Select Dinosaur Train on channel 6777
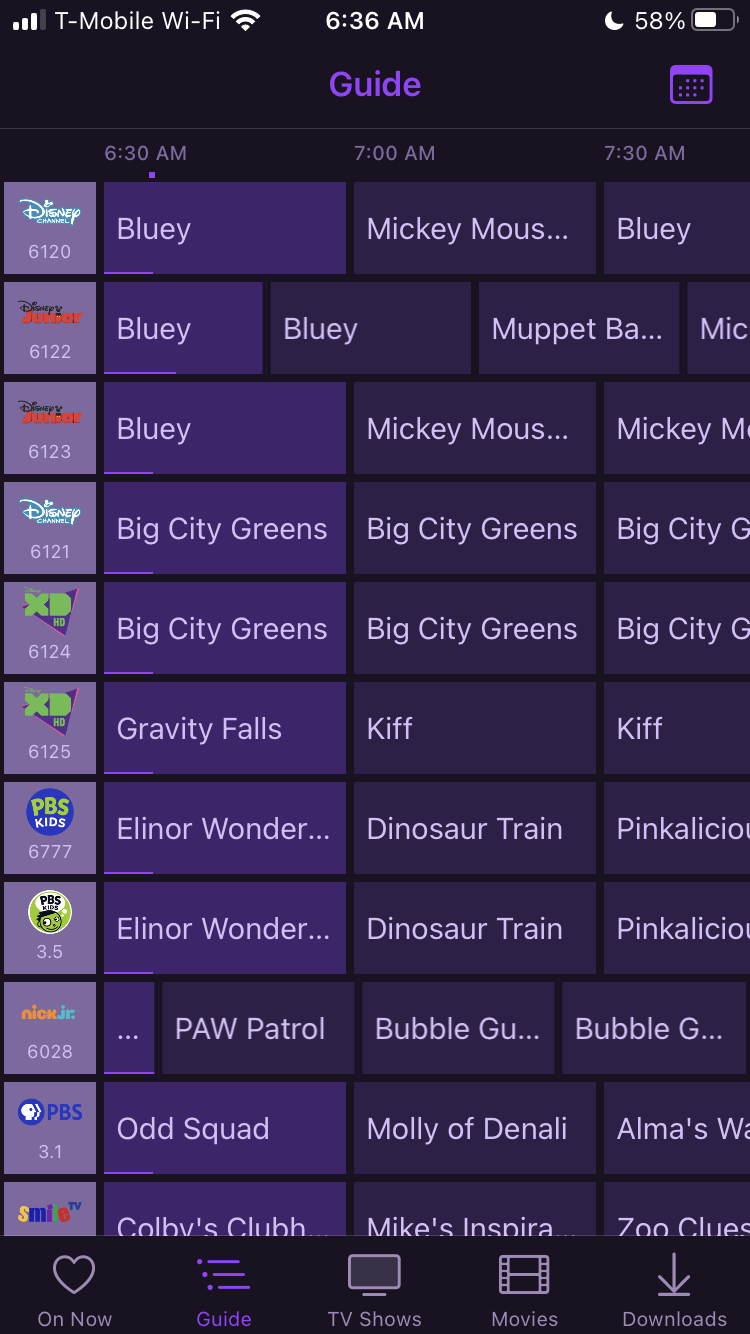This screenshot has height=1334, width=750. pyautogui.click(x=474, y=828)
